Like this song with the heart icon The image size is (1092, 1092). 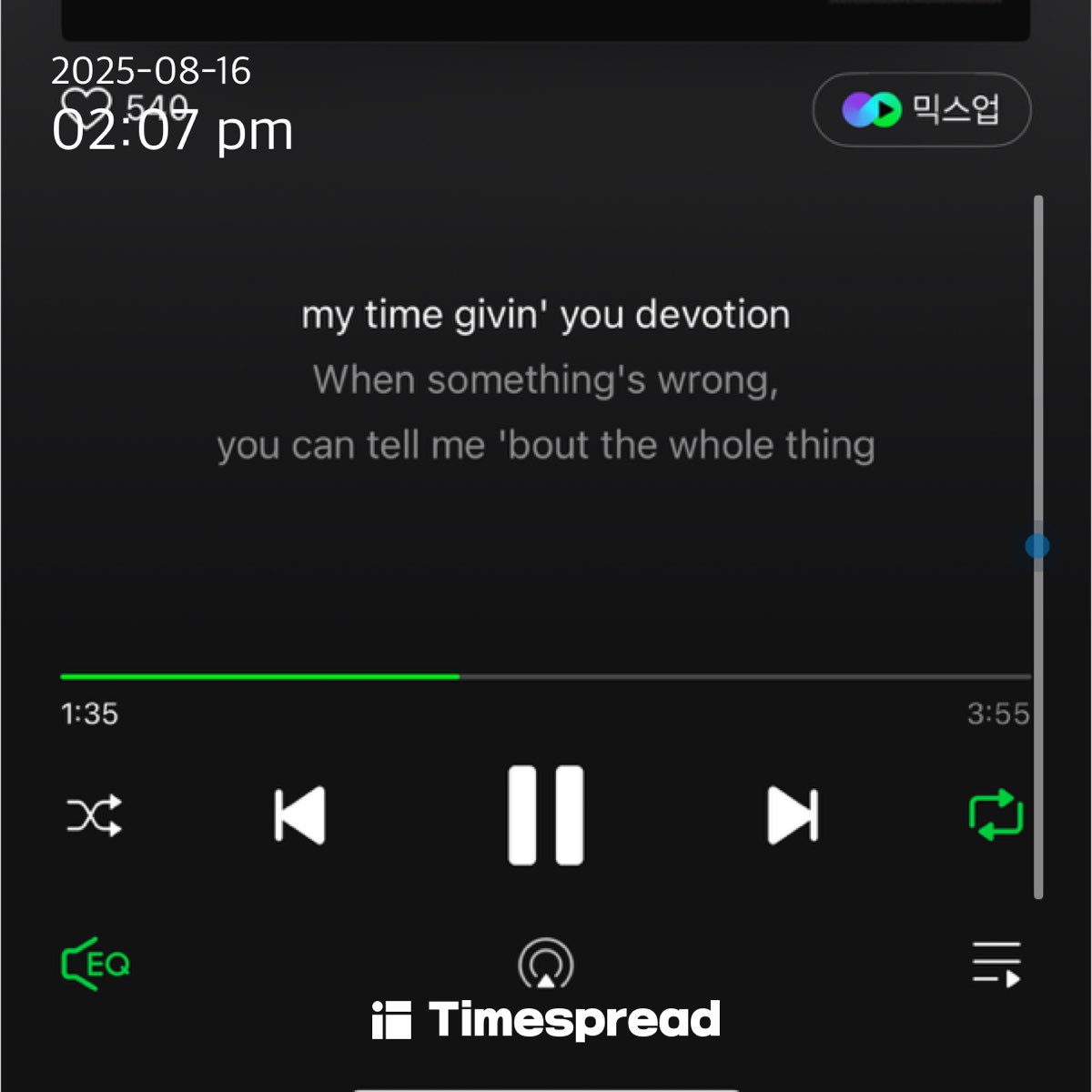(85, 104)
